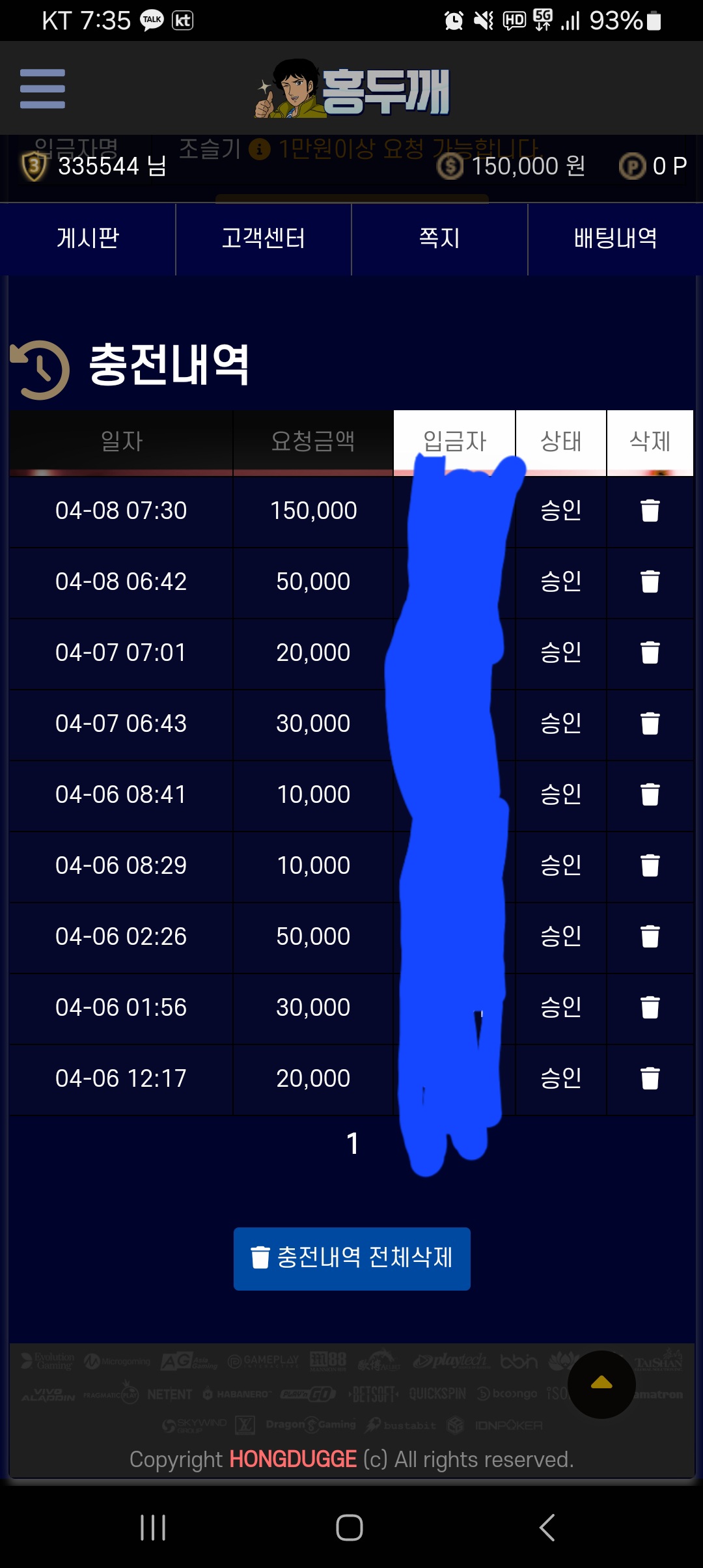Switch to the 고객센터 tab
Image resolution: width=703 pixels, height=1568 pixels.
264,238
